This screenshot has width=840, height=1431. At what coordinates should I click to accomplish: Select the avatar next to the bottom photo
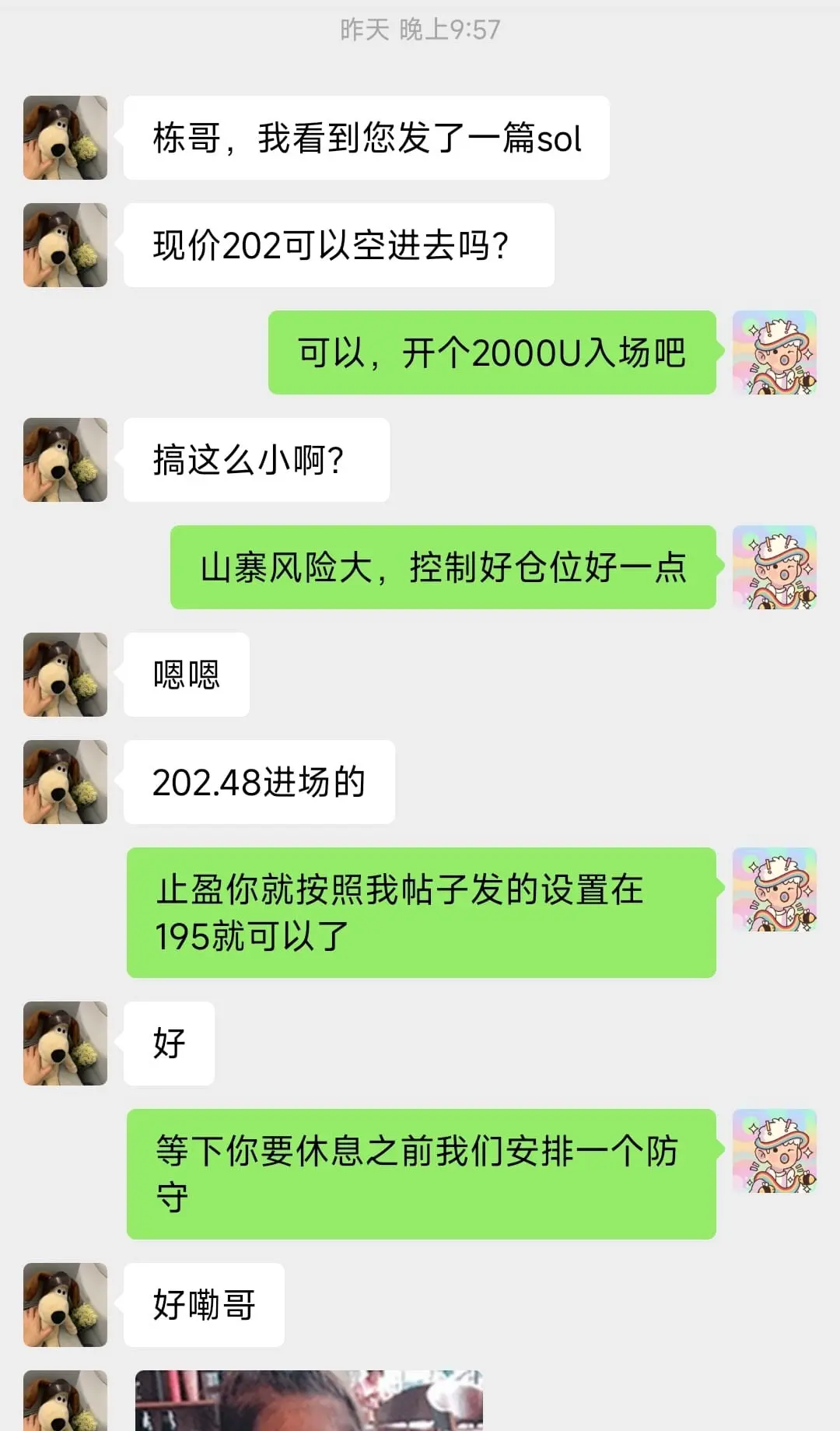point(65,1401)
